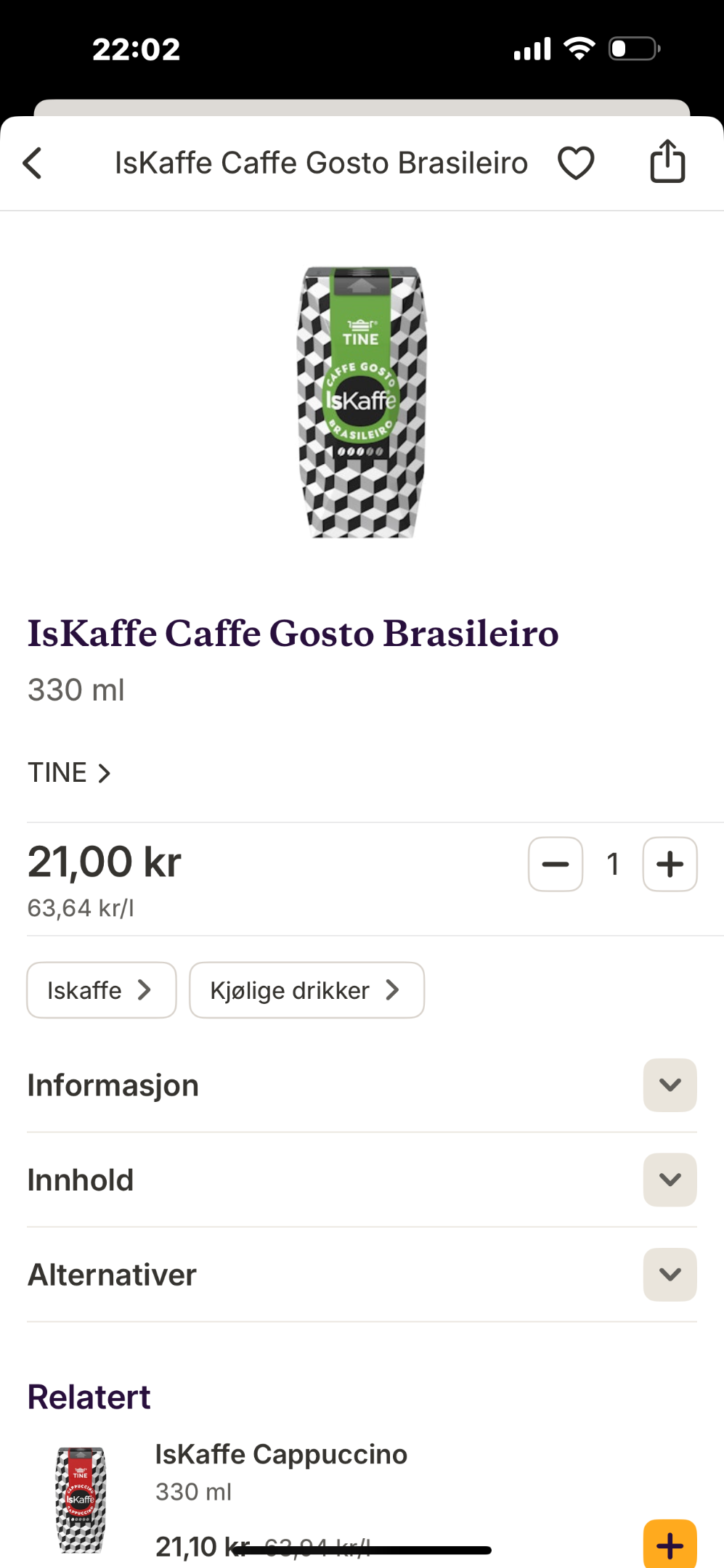Share this product
This screenshot has width=724, height=1568.
[667, 161]
